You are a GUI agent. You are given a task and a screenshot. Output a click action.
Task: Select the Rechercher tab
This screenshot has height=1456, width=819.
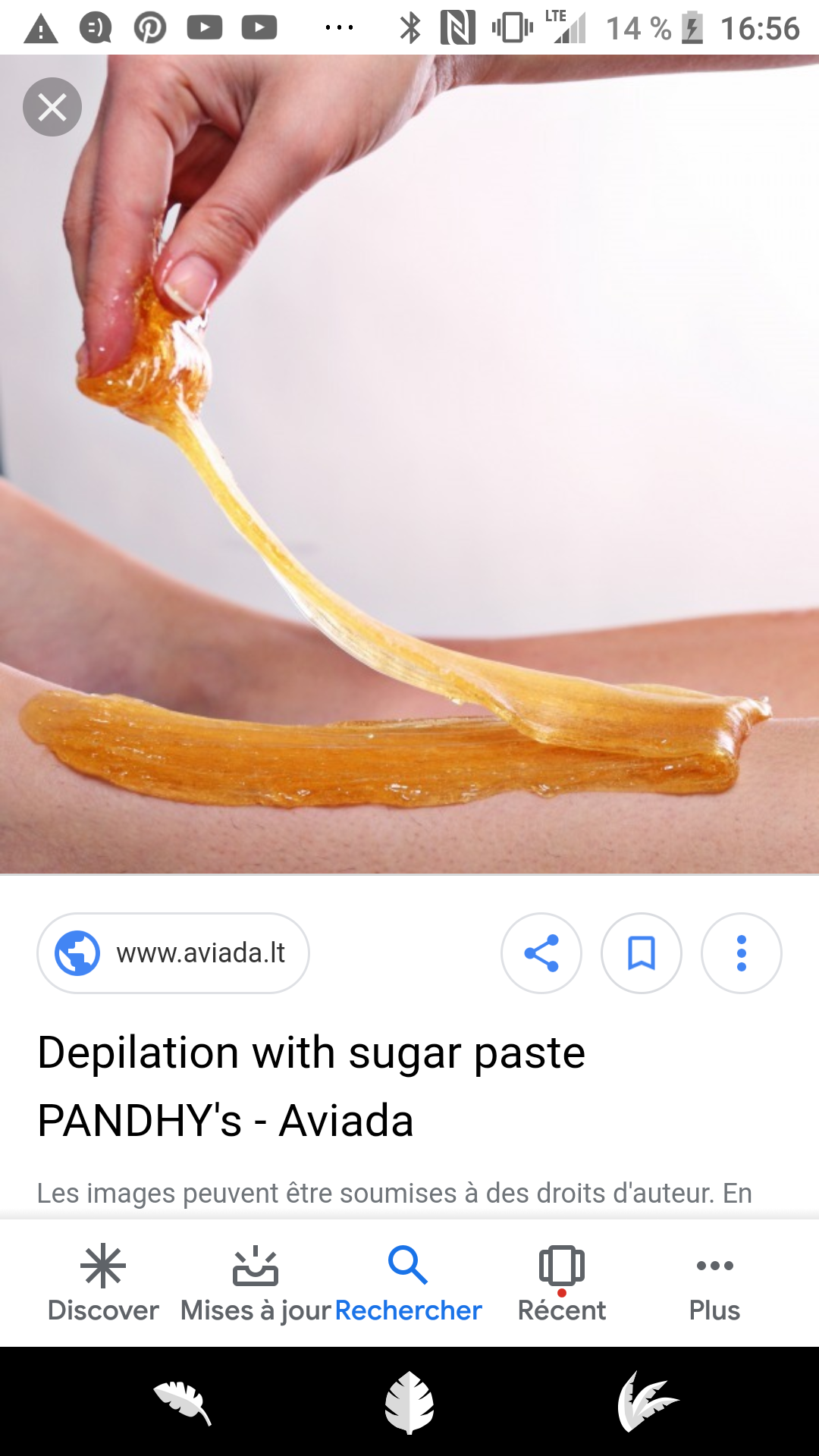[x=408, y=1283]
